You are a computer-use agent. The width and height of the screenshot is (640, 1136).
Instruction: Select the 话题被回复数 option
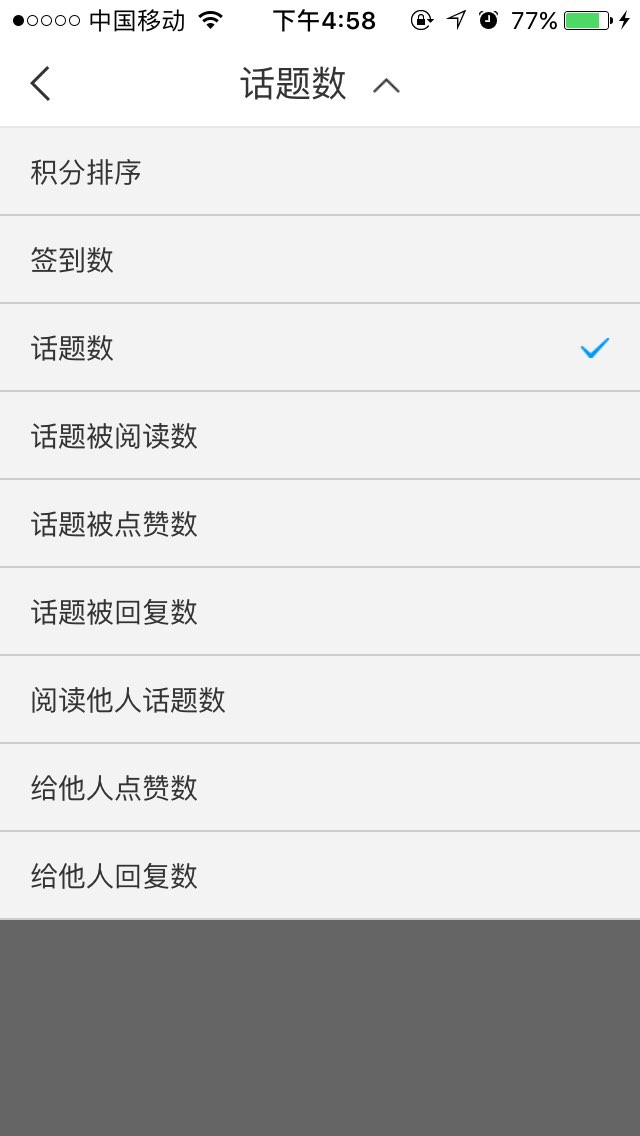click(x=320, y=611)
